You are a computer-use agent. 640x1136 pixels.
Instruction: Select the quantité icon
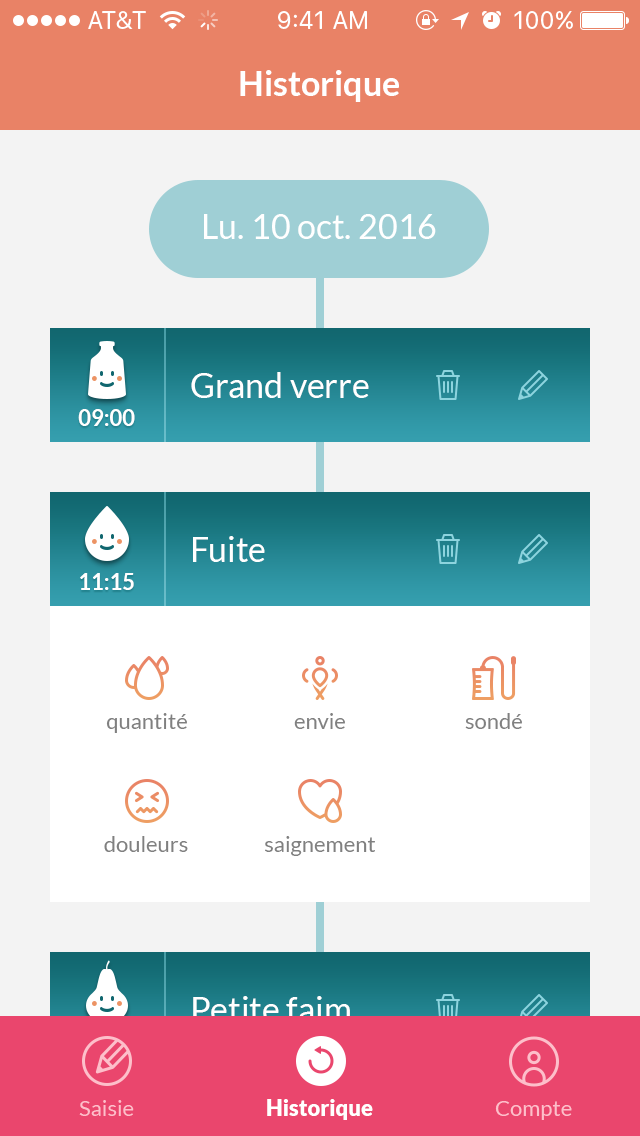pyautogui.click(x=147, y=677)
